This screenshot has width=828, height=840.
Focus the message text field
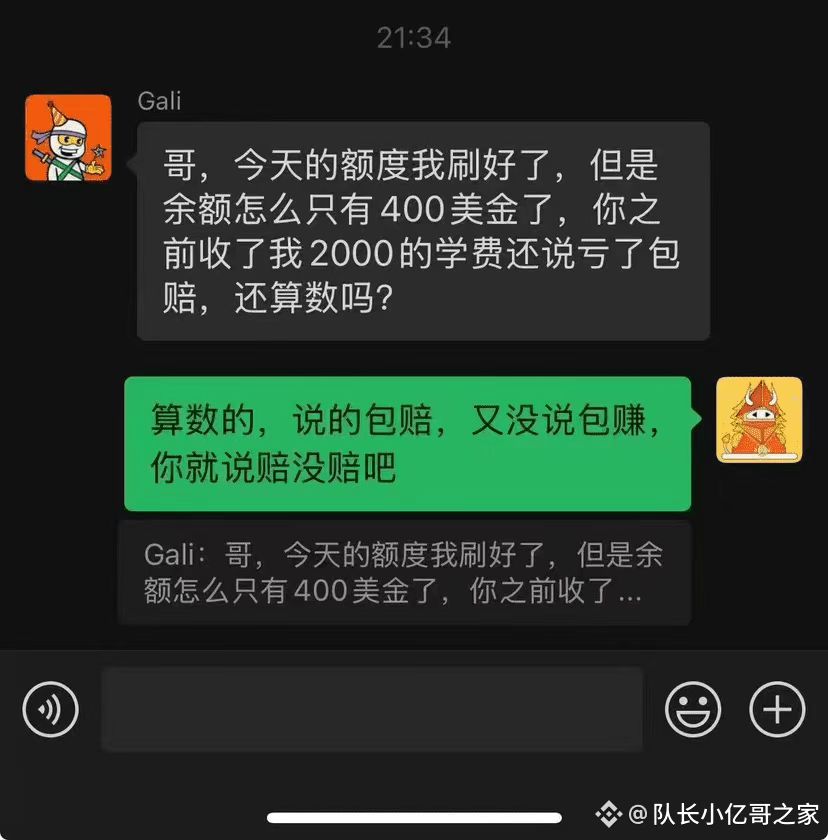[x=372, y=710]
